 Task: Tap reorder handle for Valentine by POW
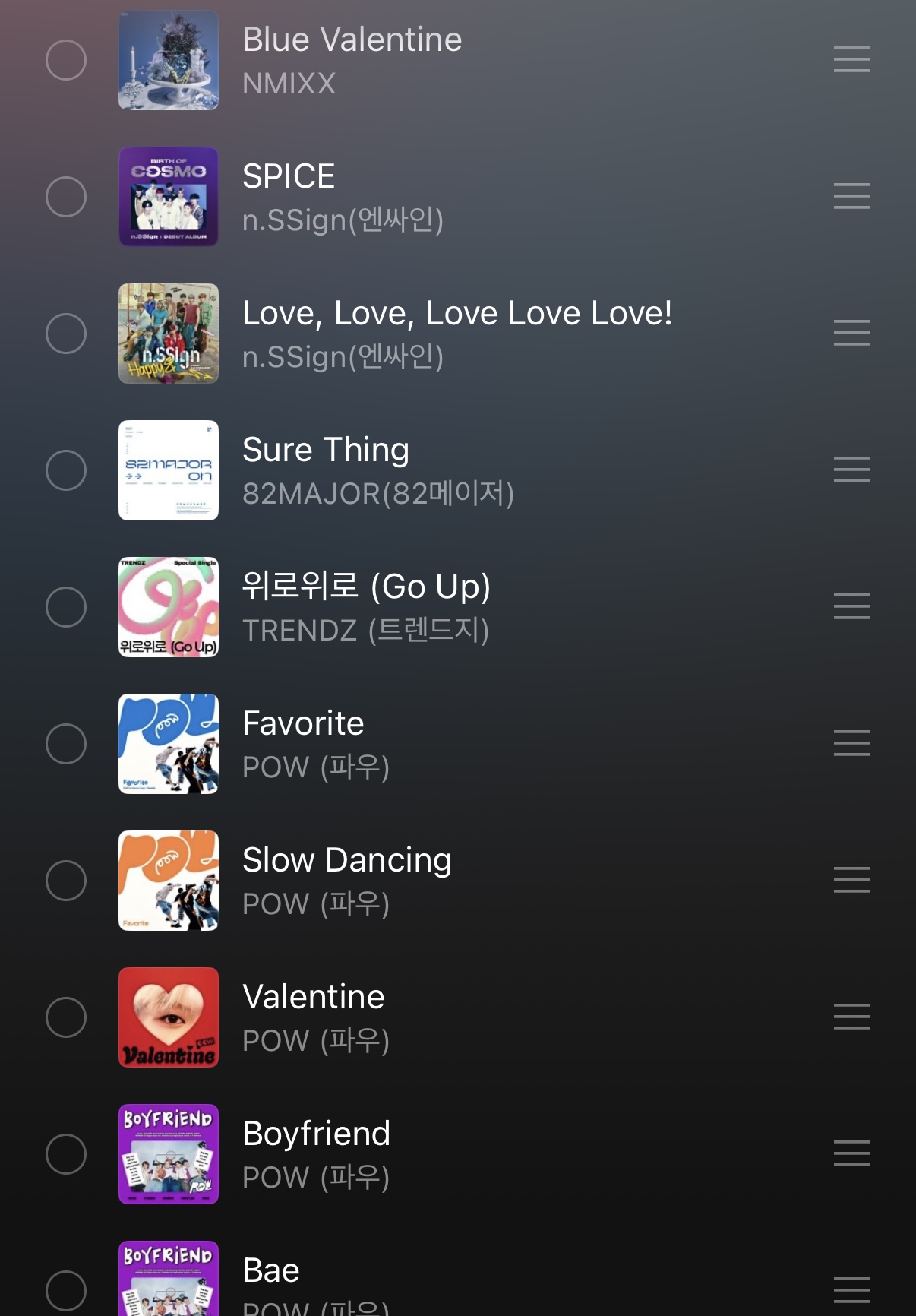click(x=851, y=1017)
